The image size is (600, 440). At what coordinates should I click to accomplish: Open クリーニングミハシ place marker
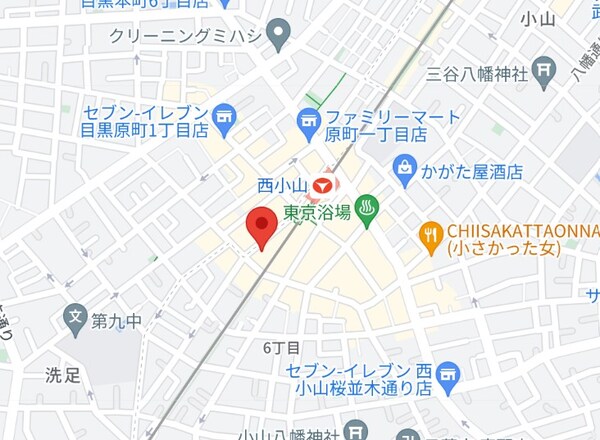[x=279, y=36]
